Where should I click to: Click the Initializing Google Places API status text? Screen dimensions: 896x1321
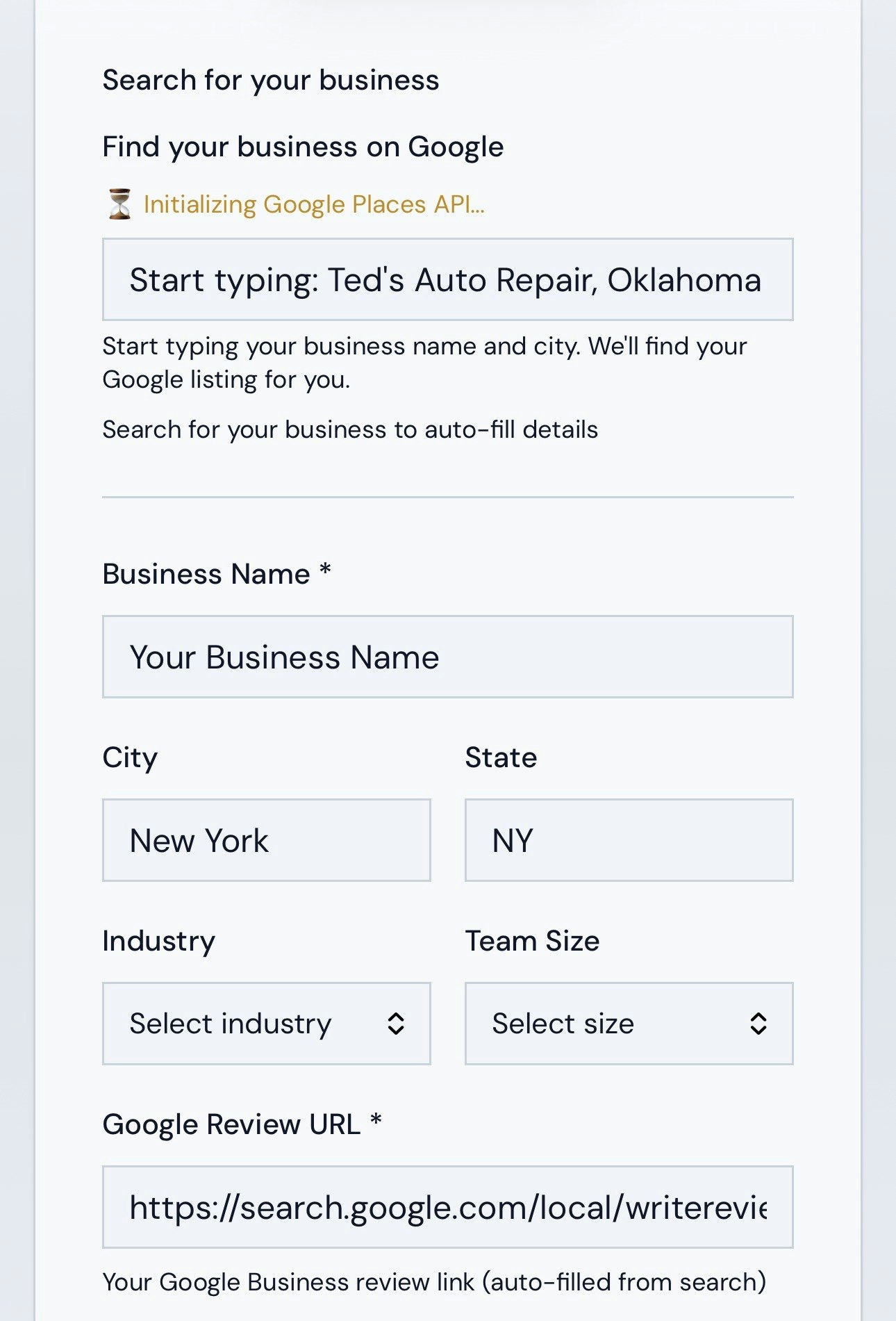click(315, 204)
